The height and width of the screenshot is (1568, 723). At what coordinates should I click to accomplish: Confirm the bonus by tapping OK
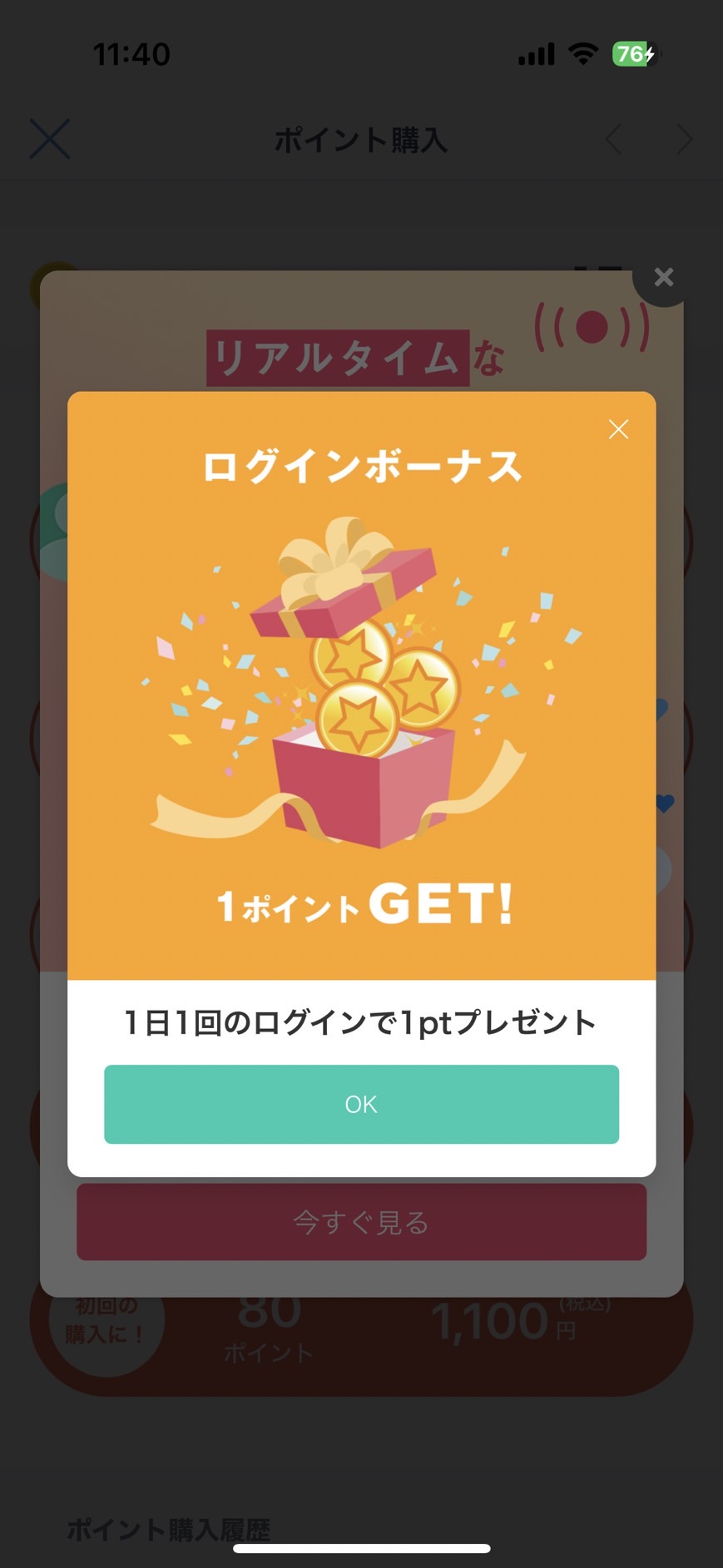point(361,1104)
